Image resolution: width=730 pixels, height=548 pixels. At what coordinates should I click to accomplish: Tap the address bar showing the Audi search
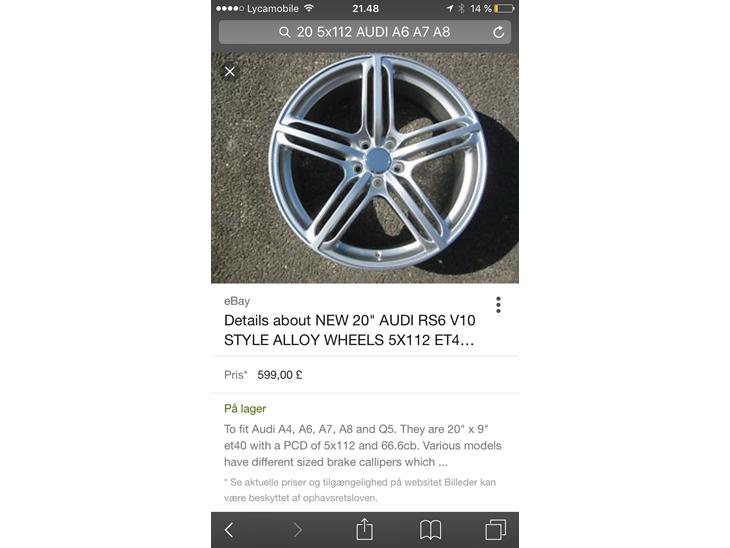pos(364,32)
